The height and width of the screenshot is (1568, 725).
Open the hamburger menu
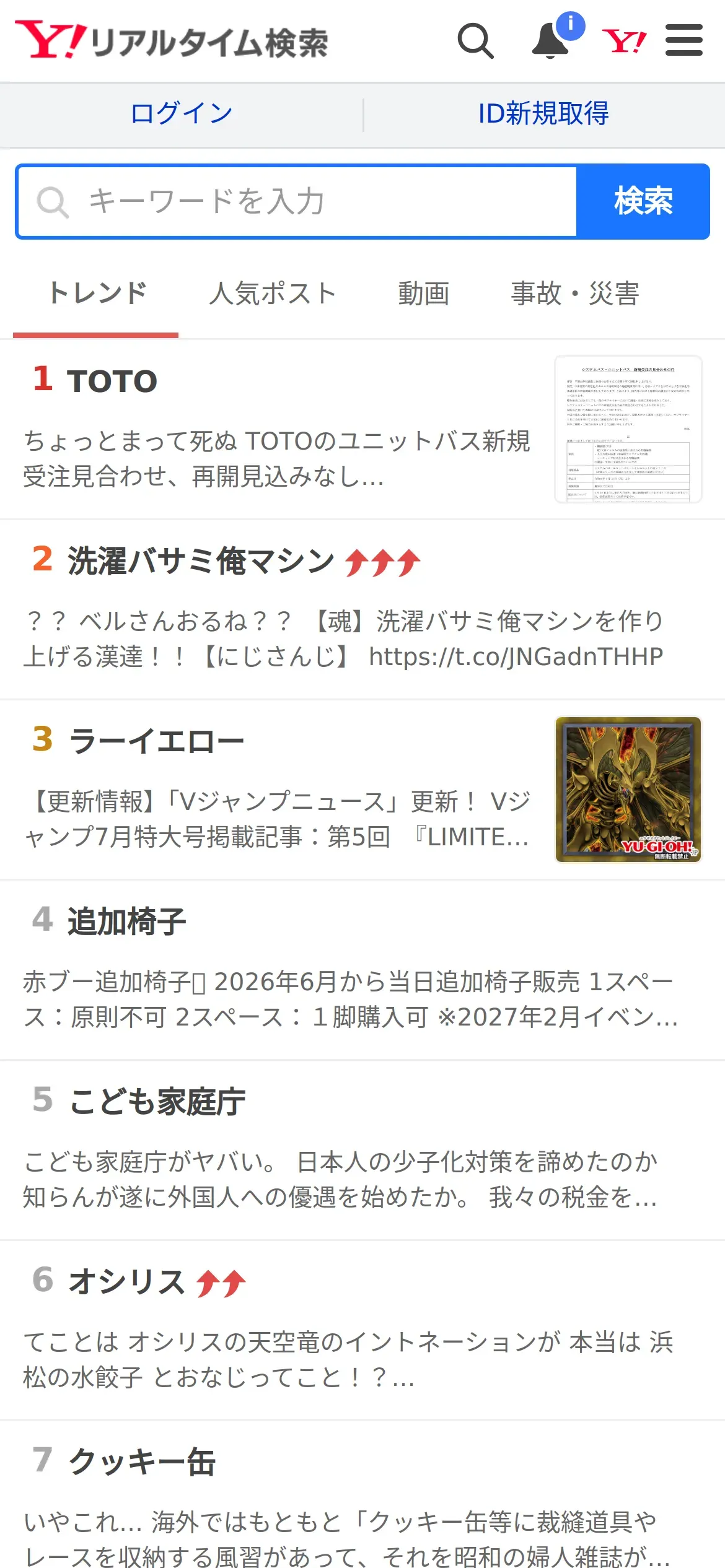684,41
